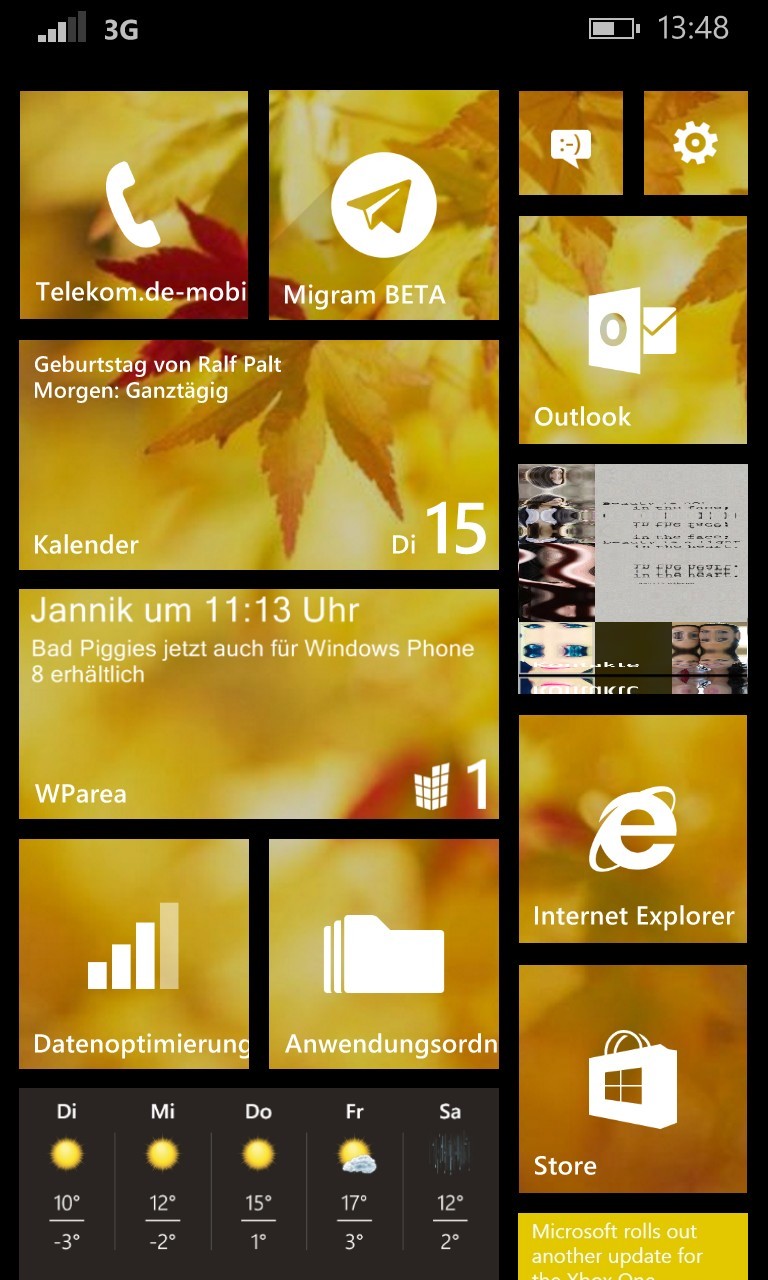Open the photos collage tile
This screenshot has height=1280, width=768.
click(x=633, y=579)
